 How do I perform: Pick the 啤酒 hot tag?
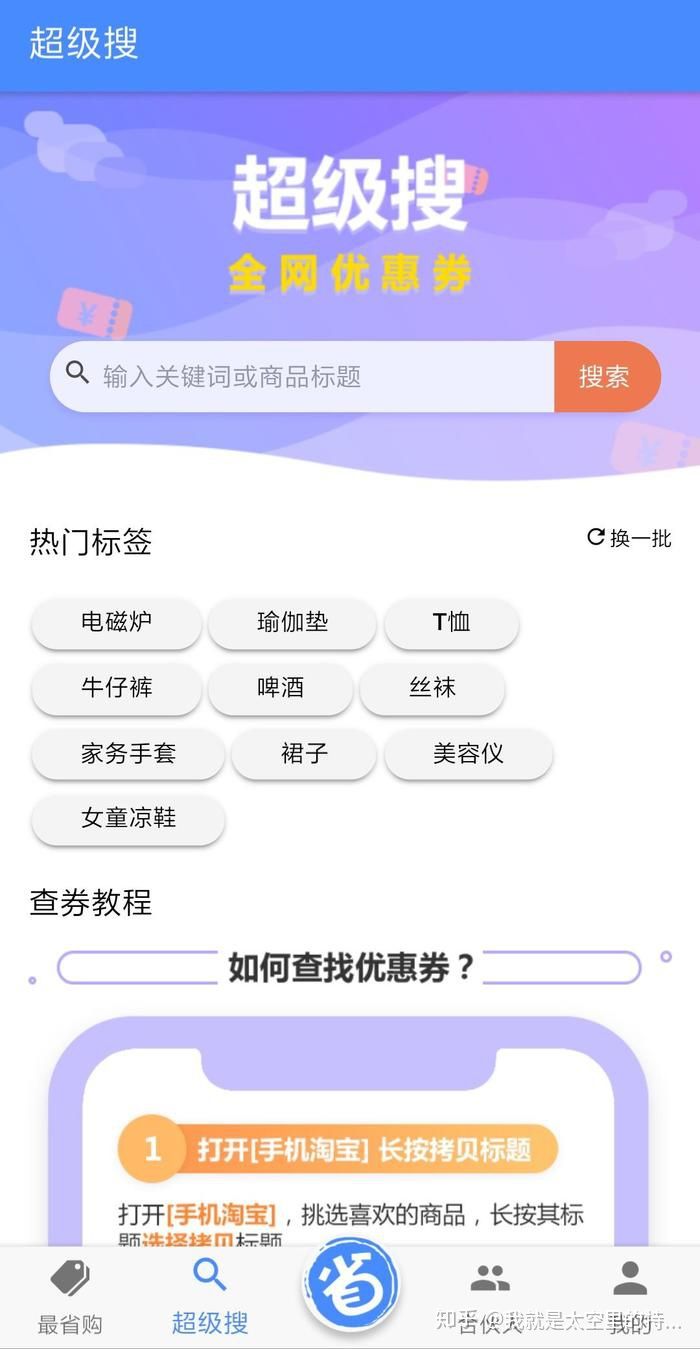(x=280, y=688)
